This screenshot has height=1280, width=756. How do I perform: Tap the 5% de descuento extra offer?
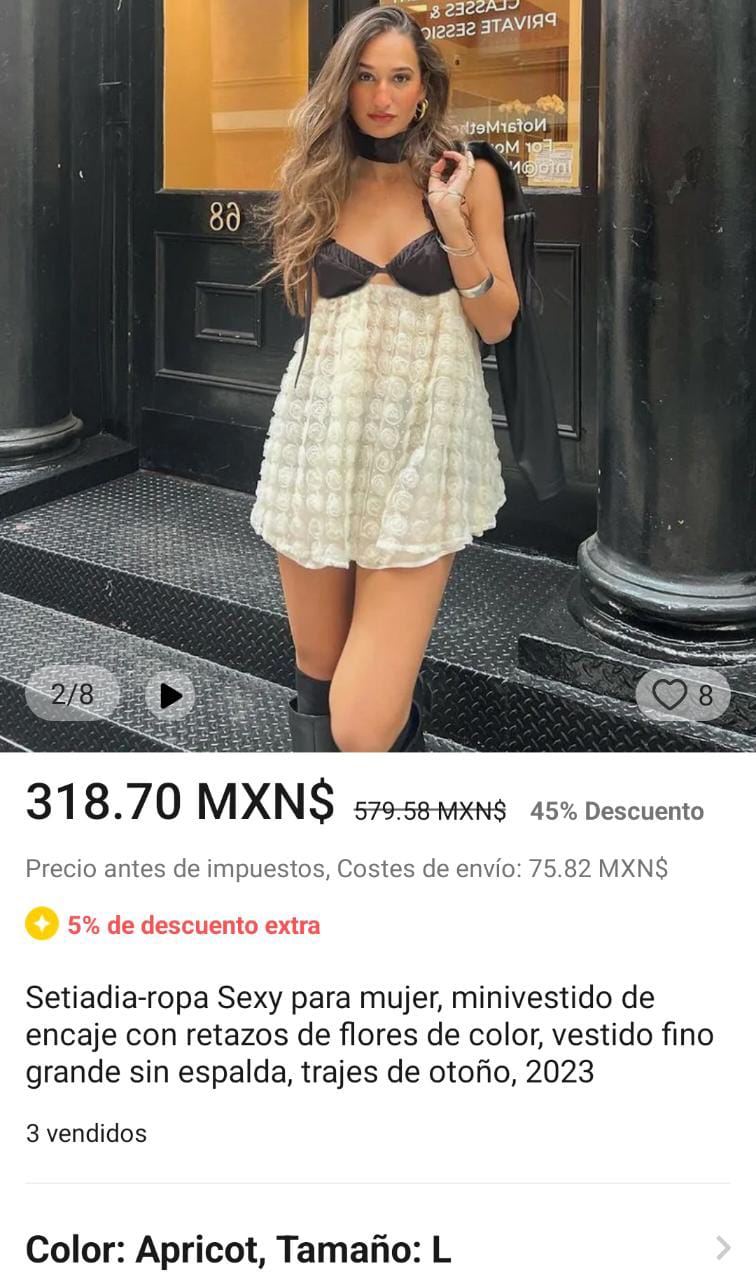193,925
